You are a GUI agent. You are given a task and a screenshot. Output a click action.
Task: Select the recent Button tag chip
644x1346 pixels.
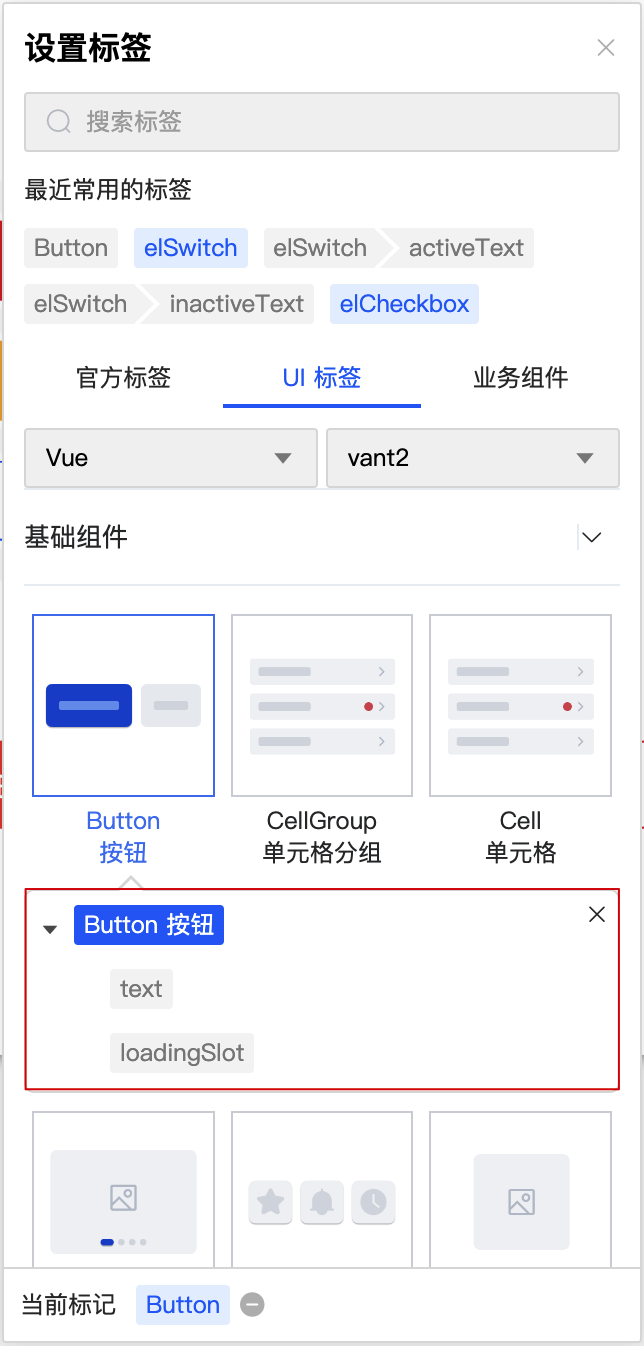(x=71, y=248)
